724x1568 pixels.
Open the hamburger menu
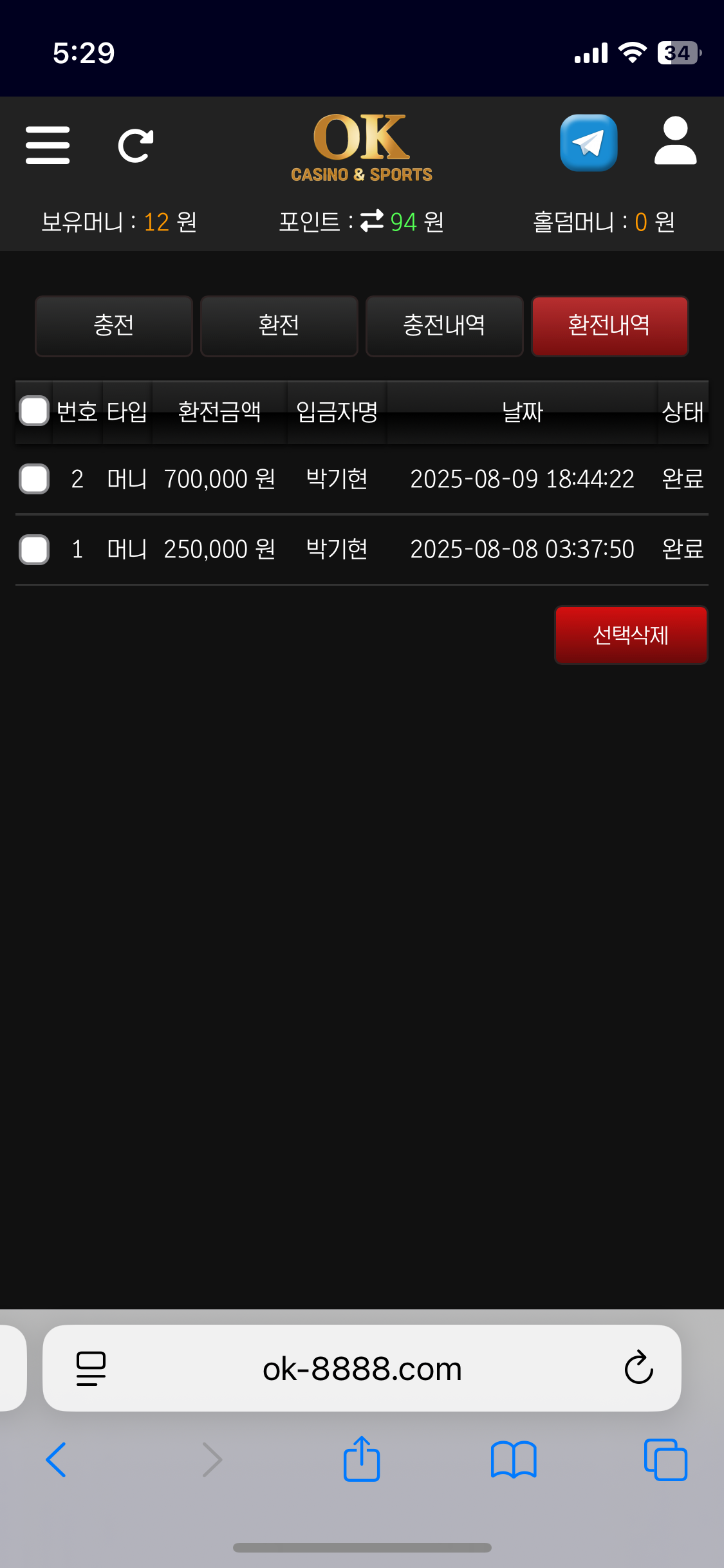pos(48,145)
